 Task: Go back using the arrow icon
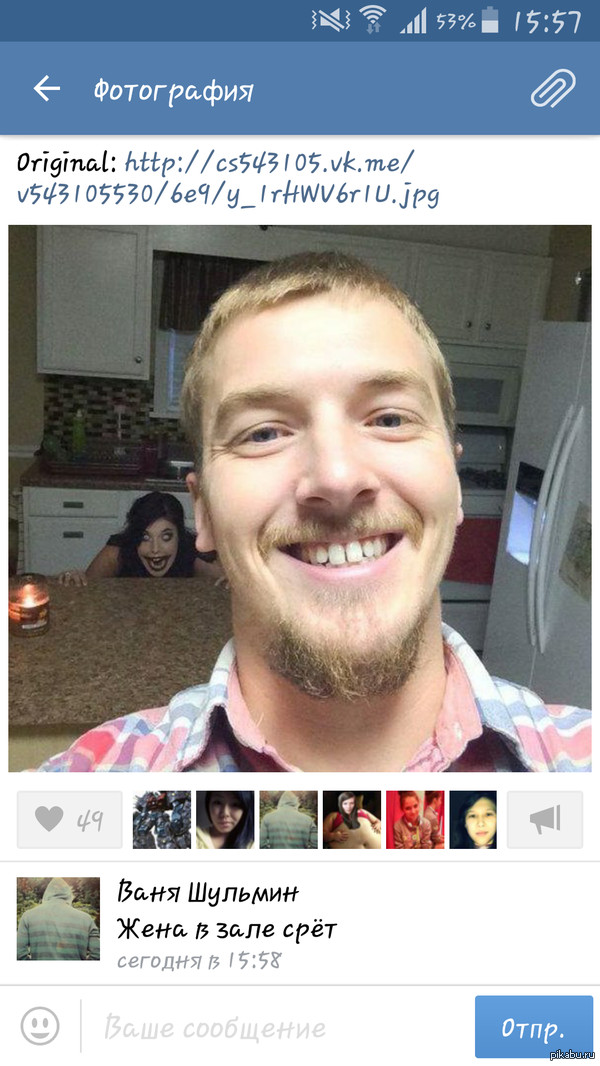(x=47, y=89)
